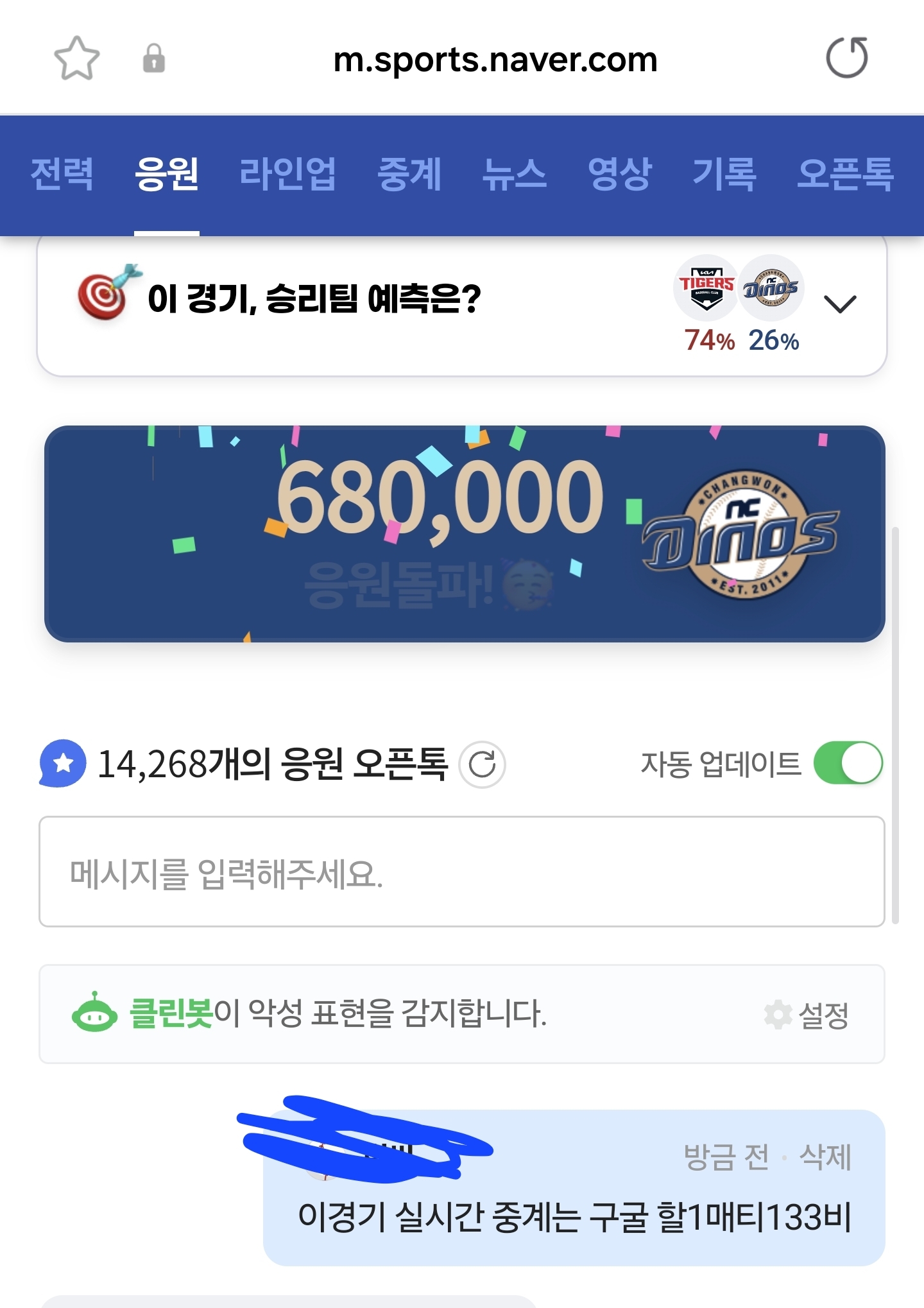The height and width of the screenshot is (1308, 924).
Task: Open 클린봇 설정
Action: pos(808,1015)
